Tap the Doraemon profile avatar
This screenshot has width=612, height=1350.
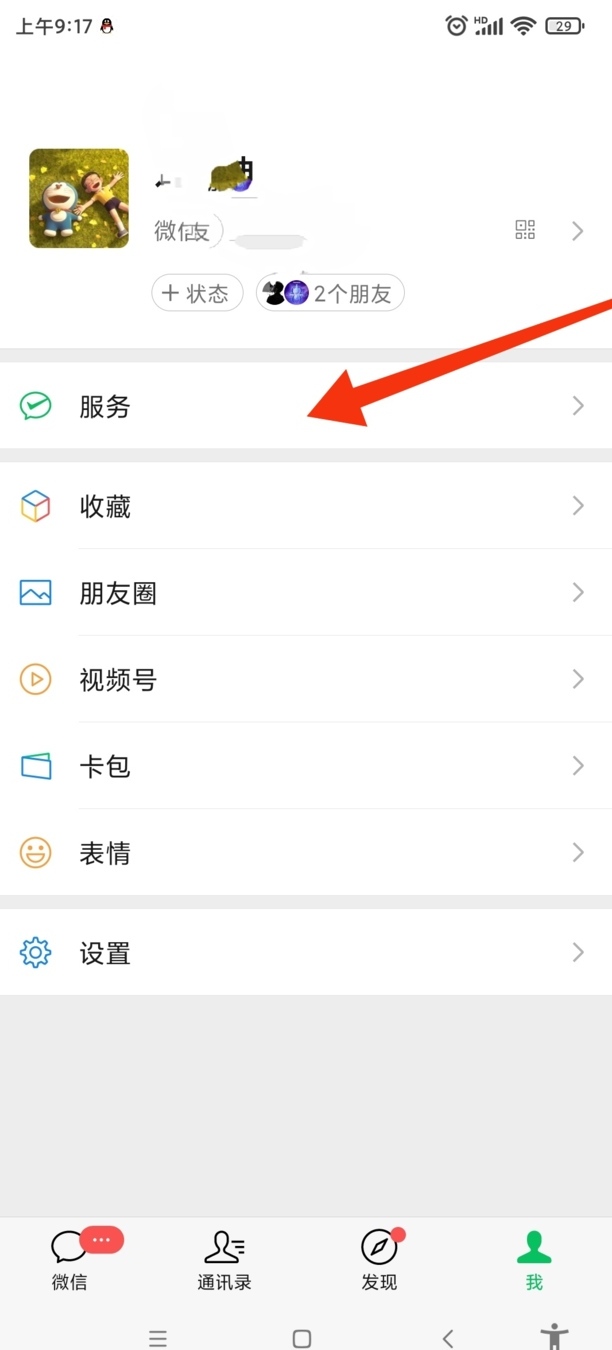point(79,198)
